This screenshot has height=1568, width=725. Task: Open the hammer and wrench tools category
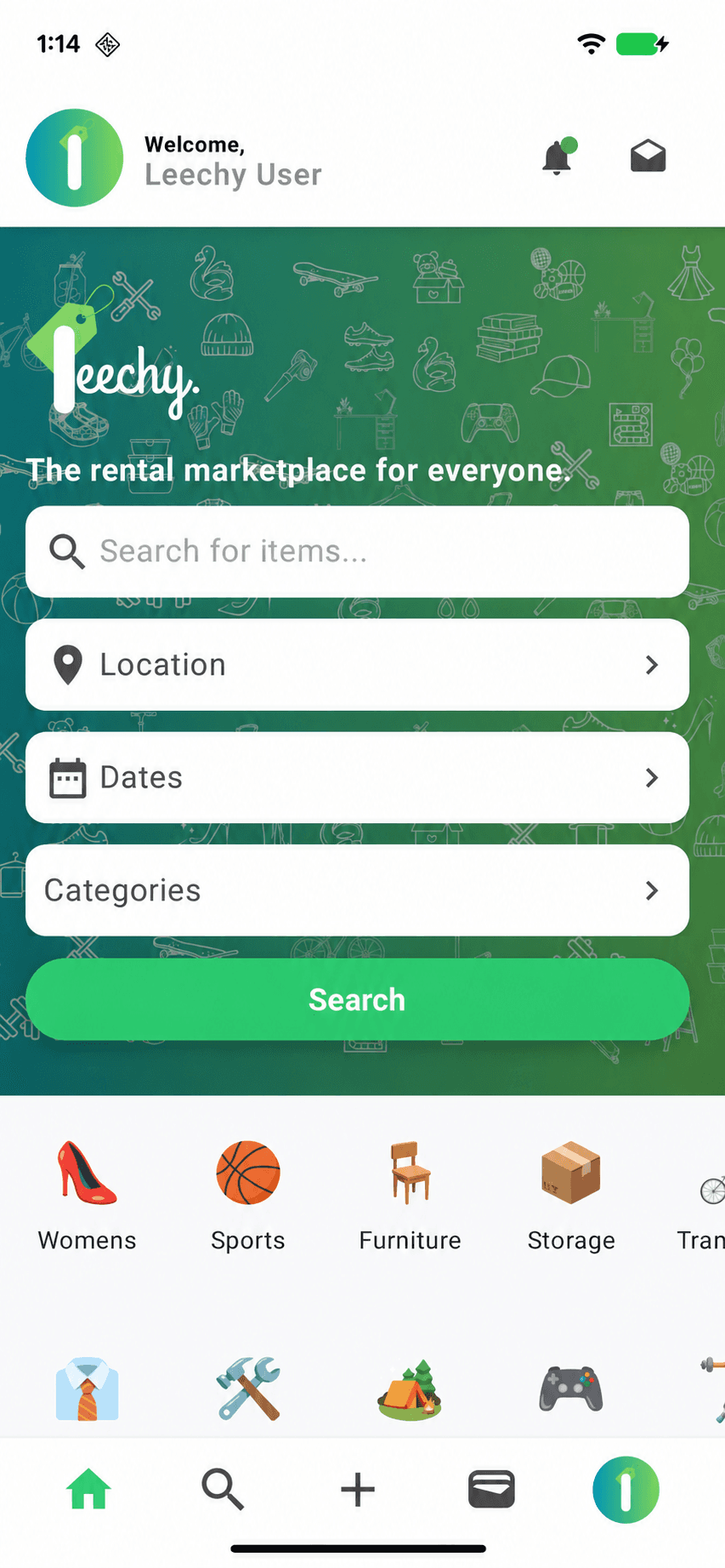point(248,1389)
